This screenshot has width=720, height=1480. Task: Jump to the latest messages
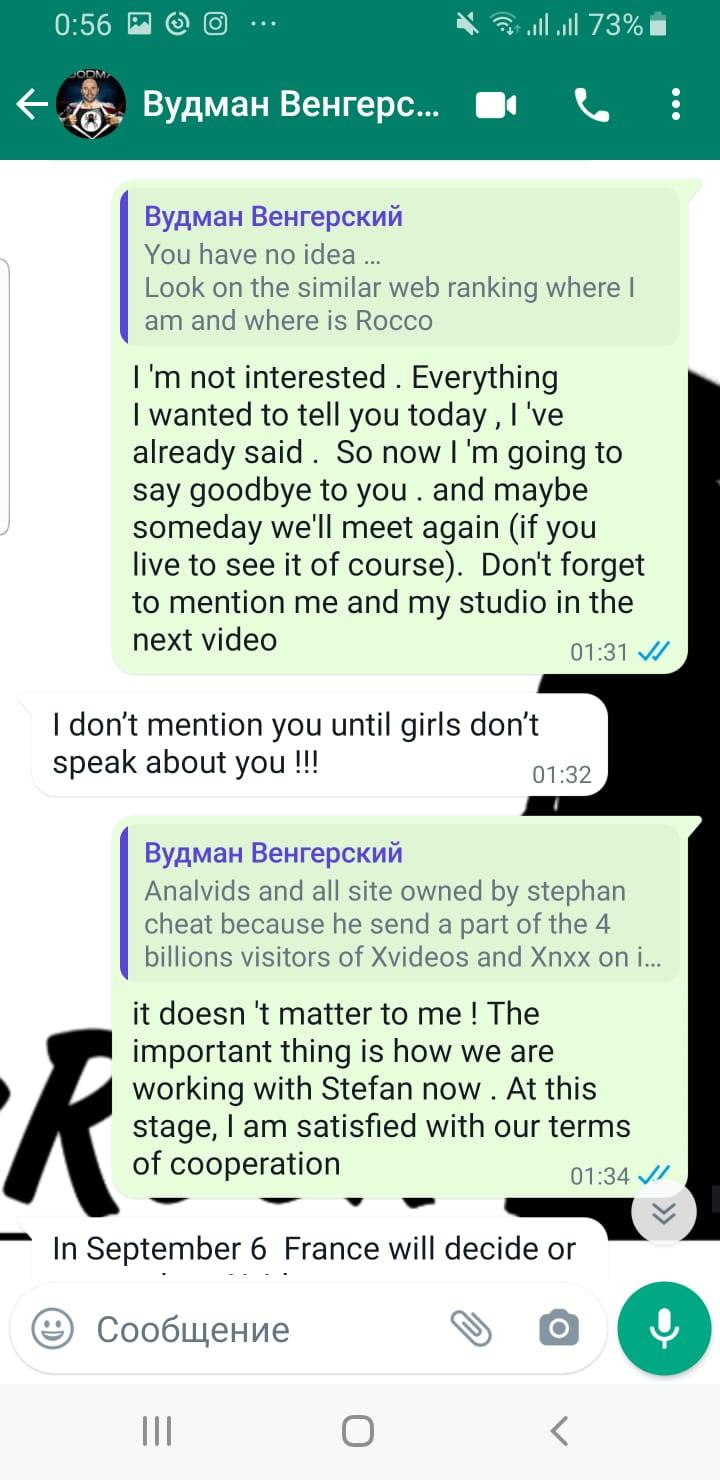click(x=664, y=1213)
